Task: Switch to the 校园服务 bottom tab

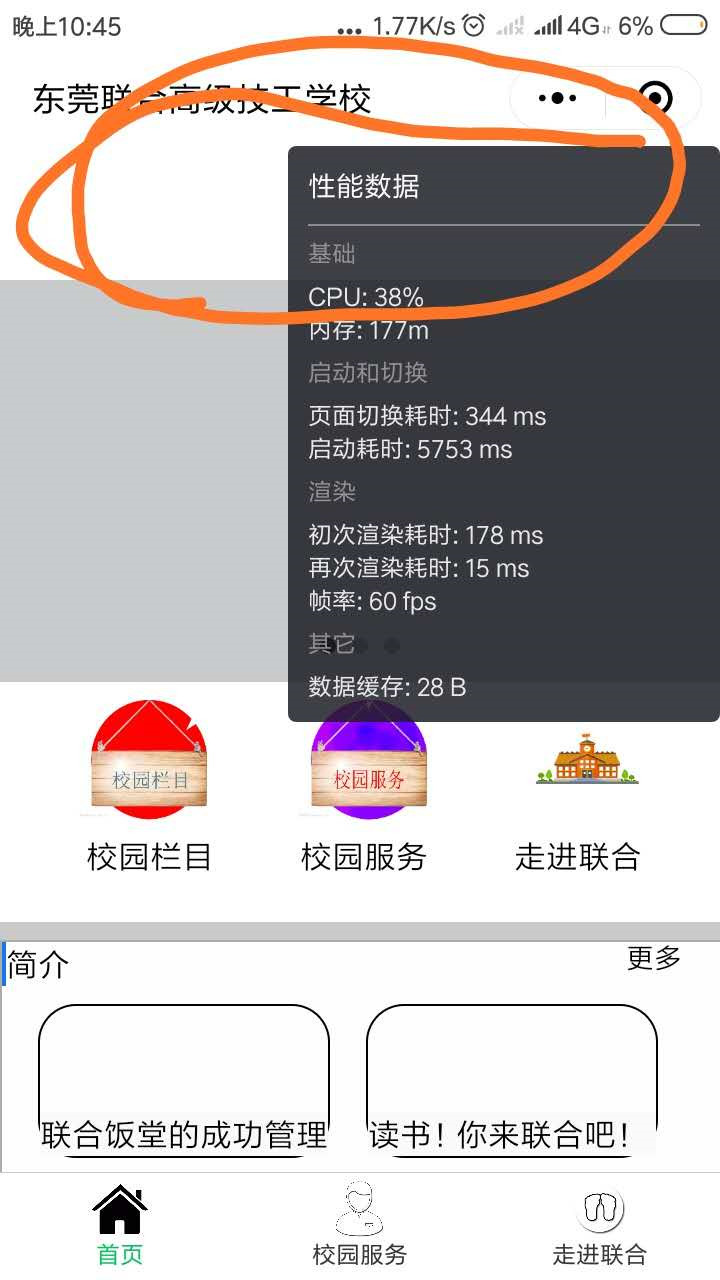Action: point(360,1226)
